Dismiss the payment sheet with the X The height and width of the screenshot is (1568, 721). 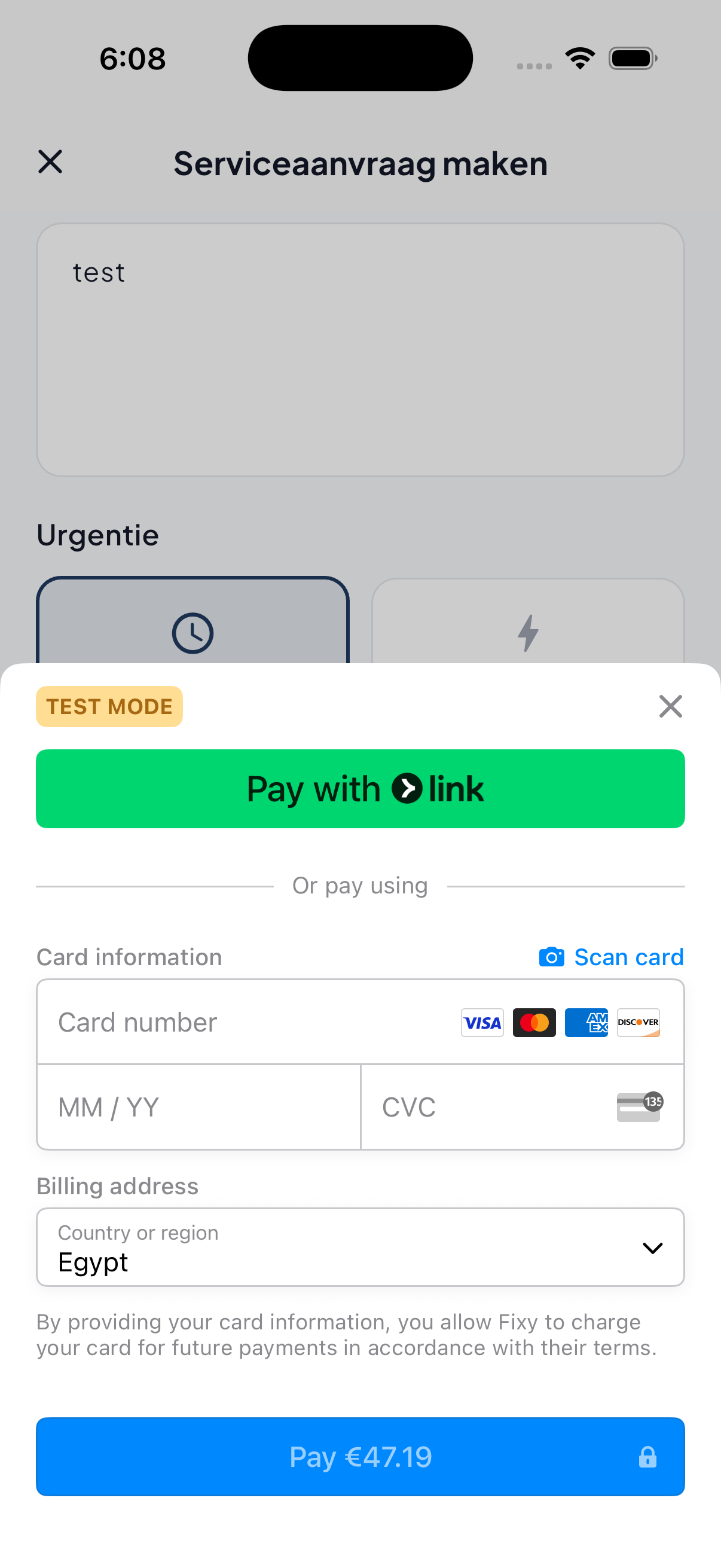pyautogui.click(x=670, y=706)
